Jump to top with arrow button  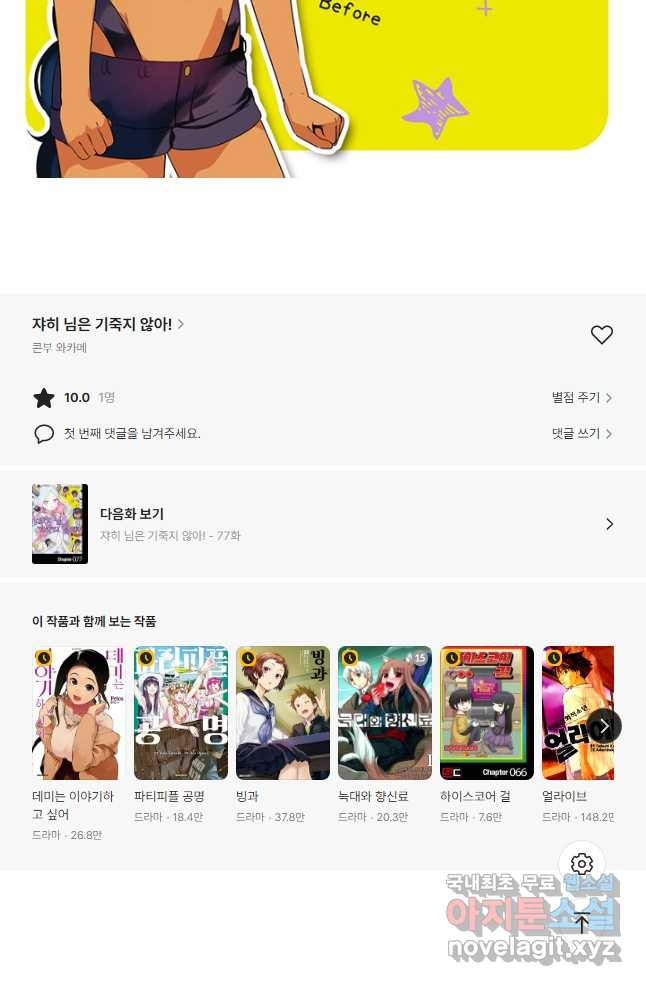pos(582,922)
